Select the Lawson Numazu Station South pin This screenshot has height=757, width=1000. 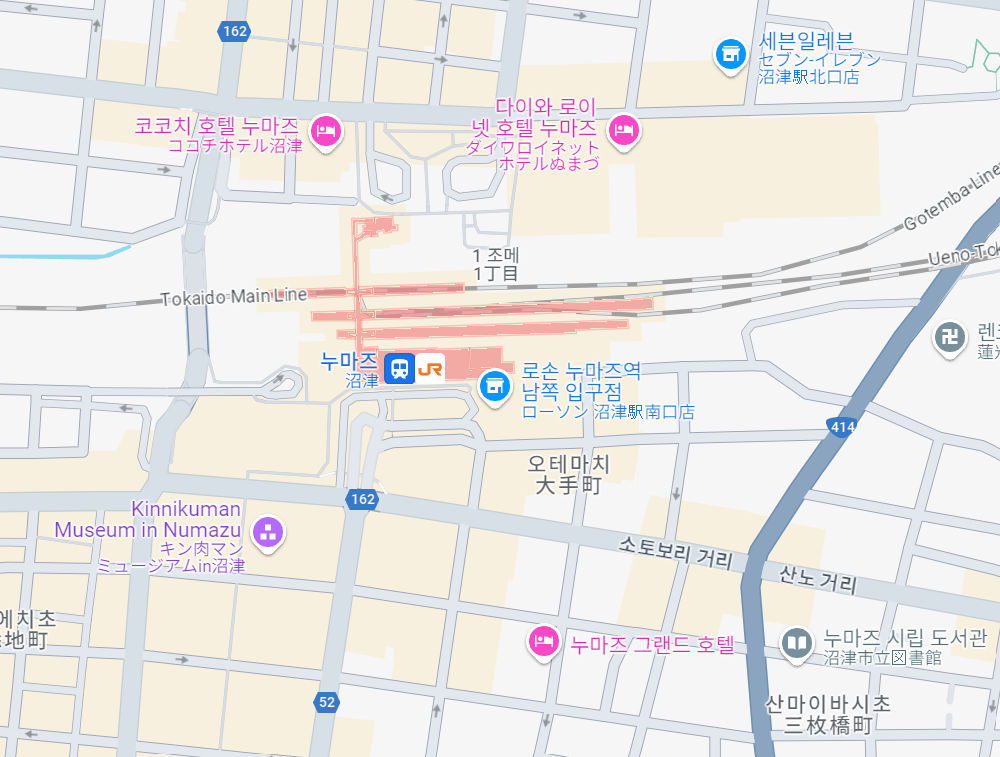[493, 385]
